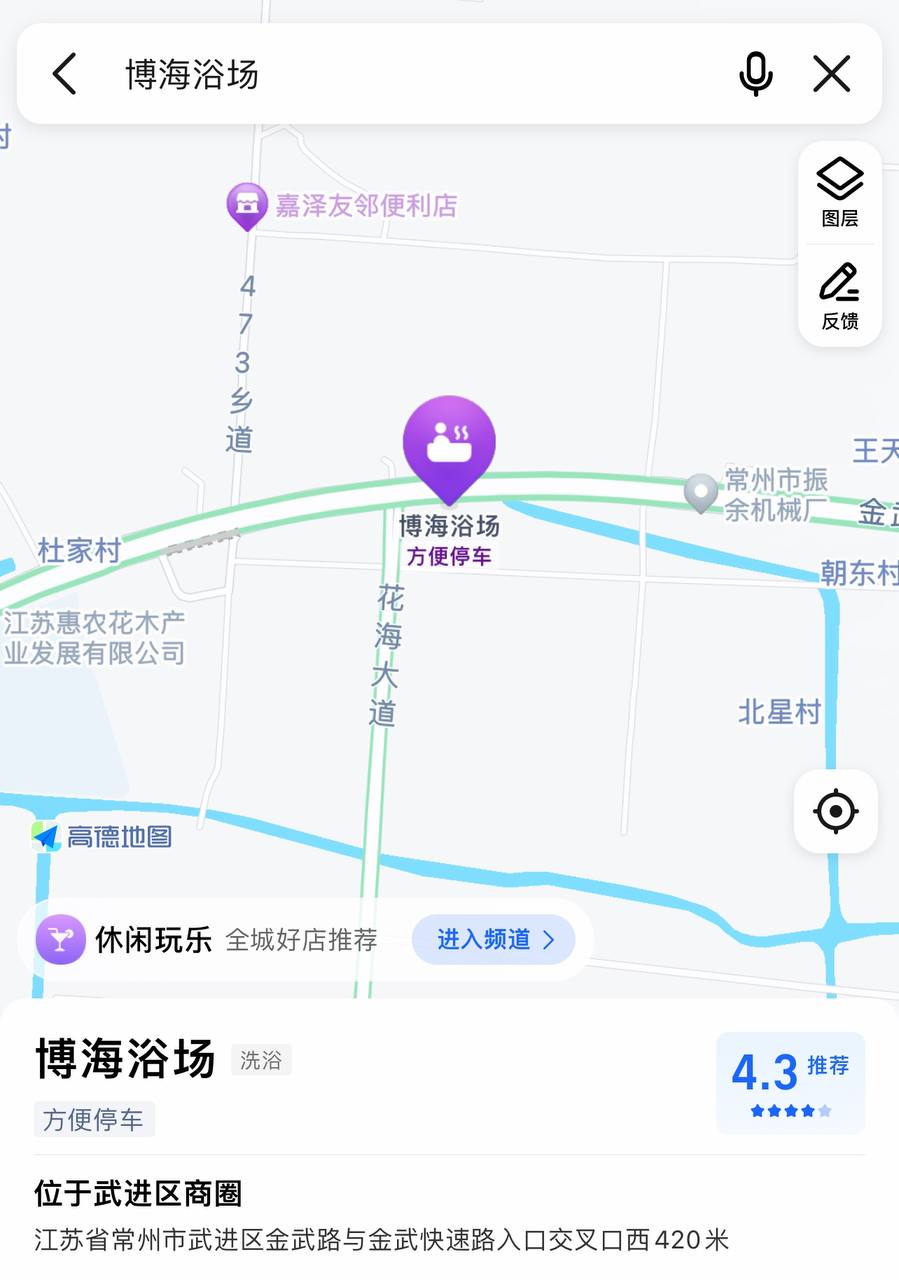This screenshot has width=899, height=1280.
Task: Recenter map with the locate icon
Action: click(835, 812)
